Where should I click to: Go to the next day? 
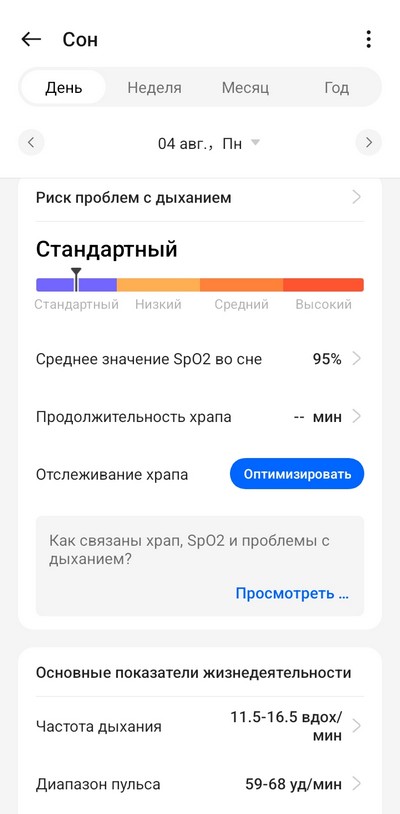[x=369, y=143]
